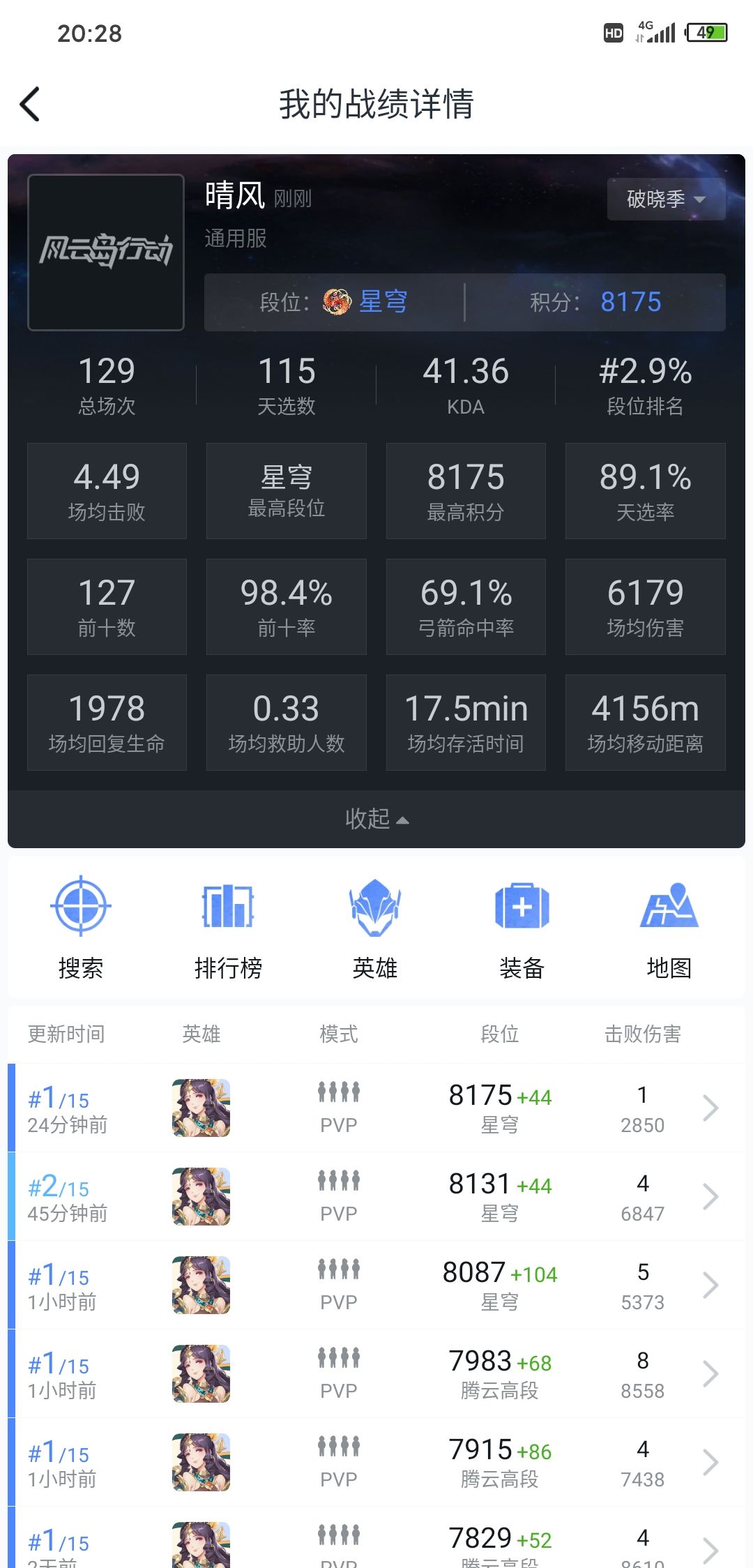Tap the battery indicator showing 49
753x1568 pixels.
click(705, 31)
